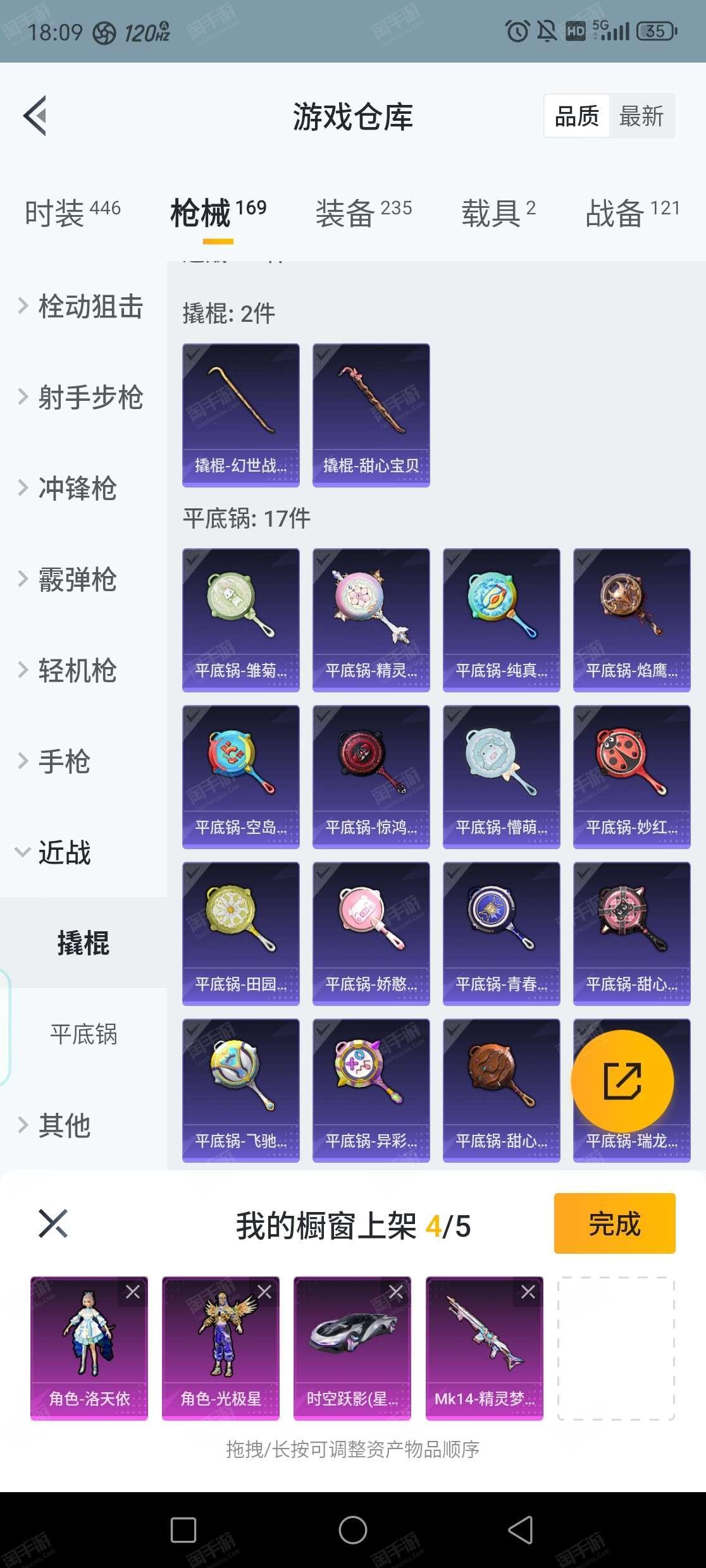Go back using the top-left arrow
The height and width of the screenshot is (1568, 706).
click(35, 116)
